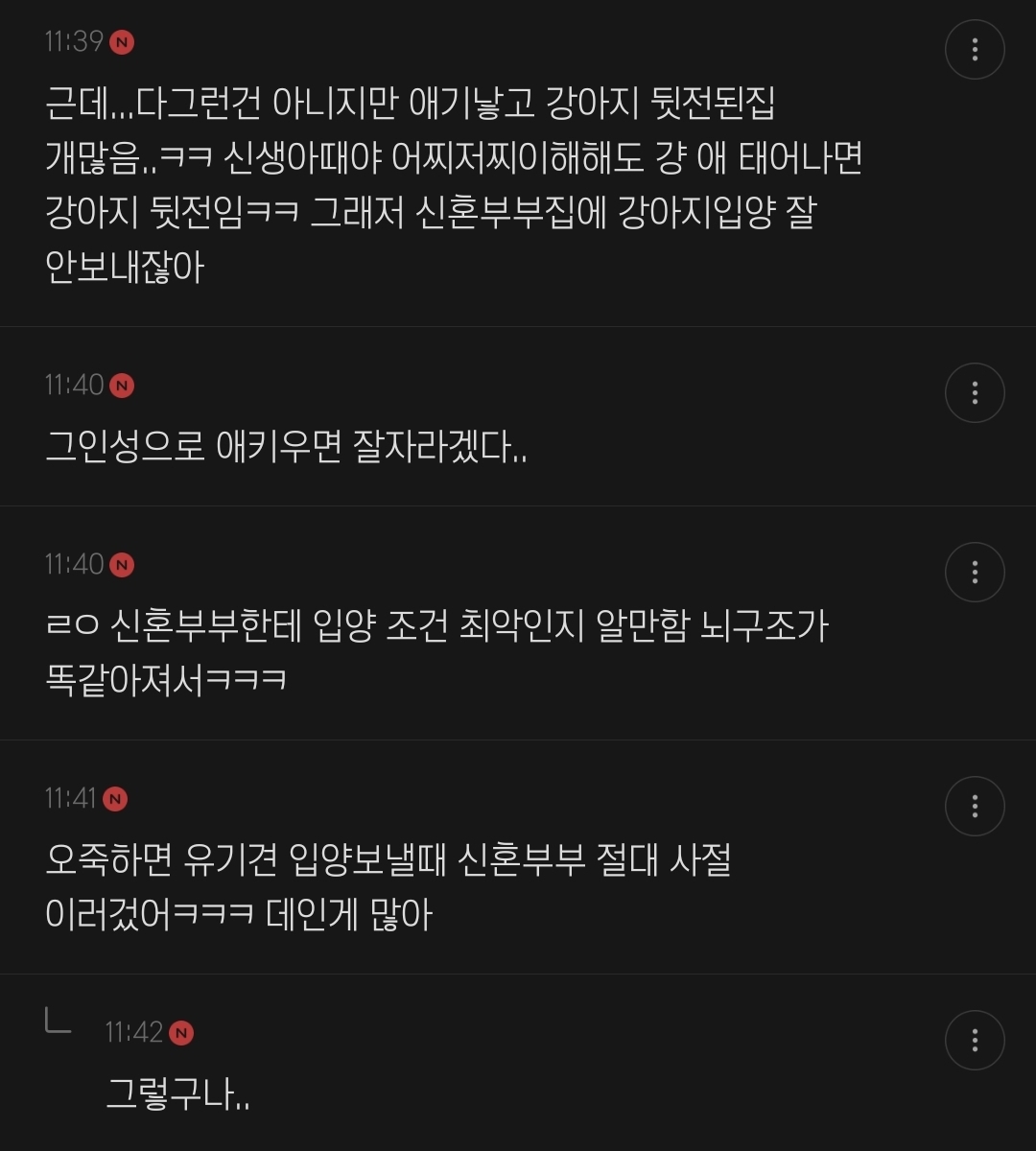This screenshot has height=1151, width=1036.
Task: Open options menu for the 11:39 comment
Action: [x=975, y=49]
